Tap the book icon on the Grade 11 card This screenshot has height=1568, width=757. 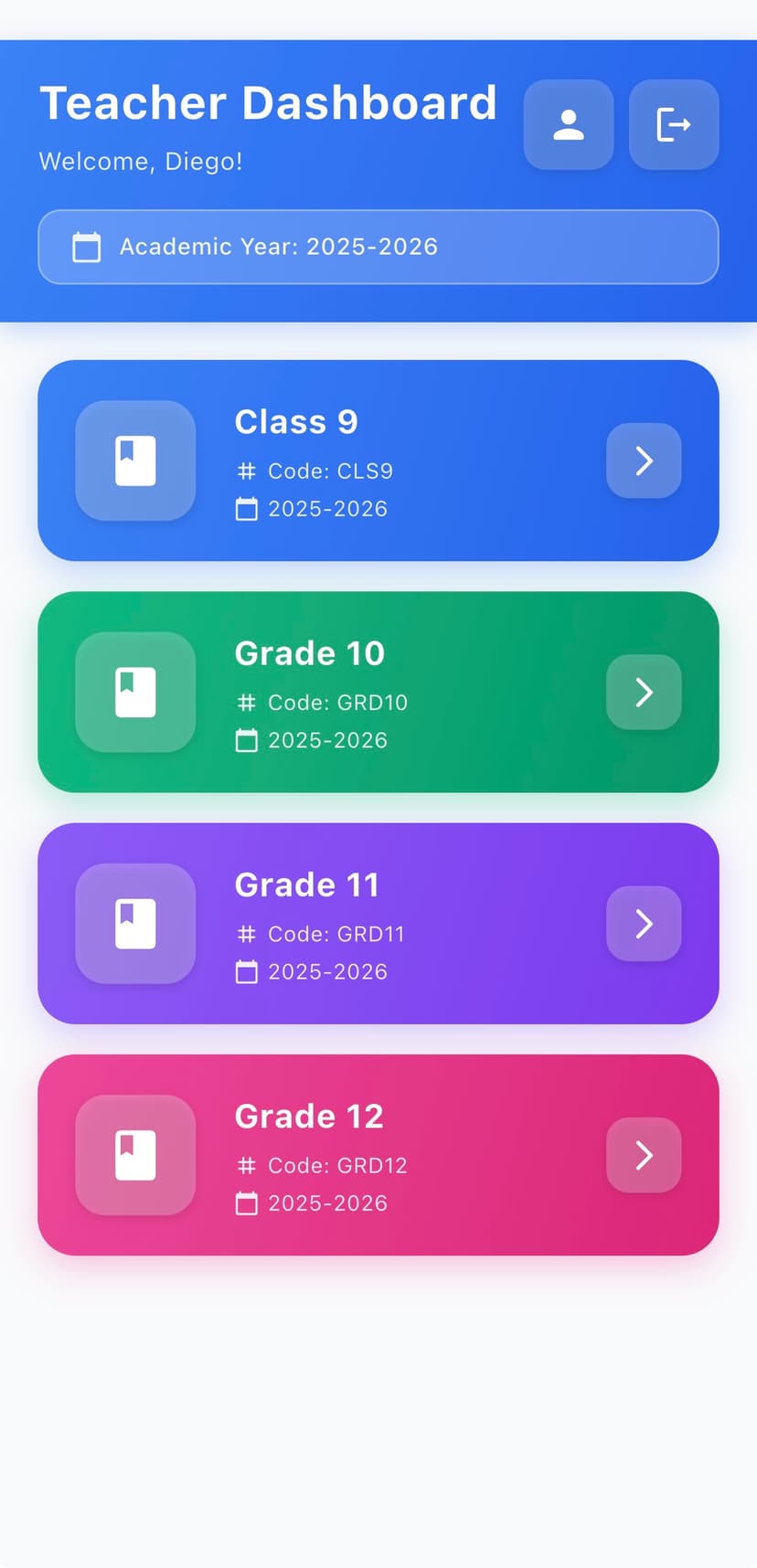click(134, 924)
